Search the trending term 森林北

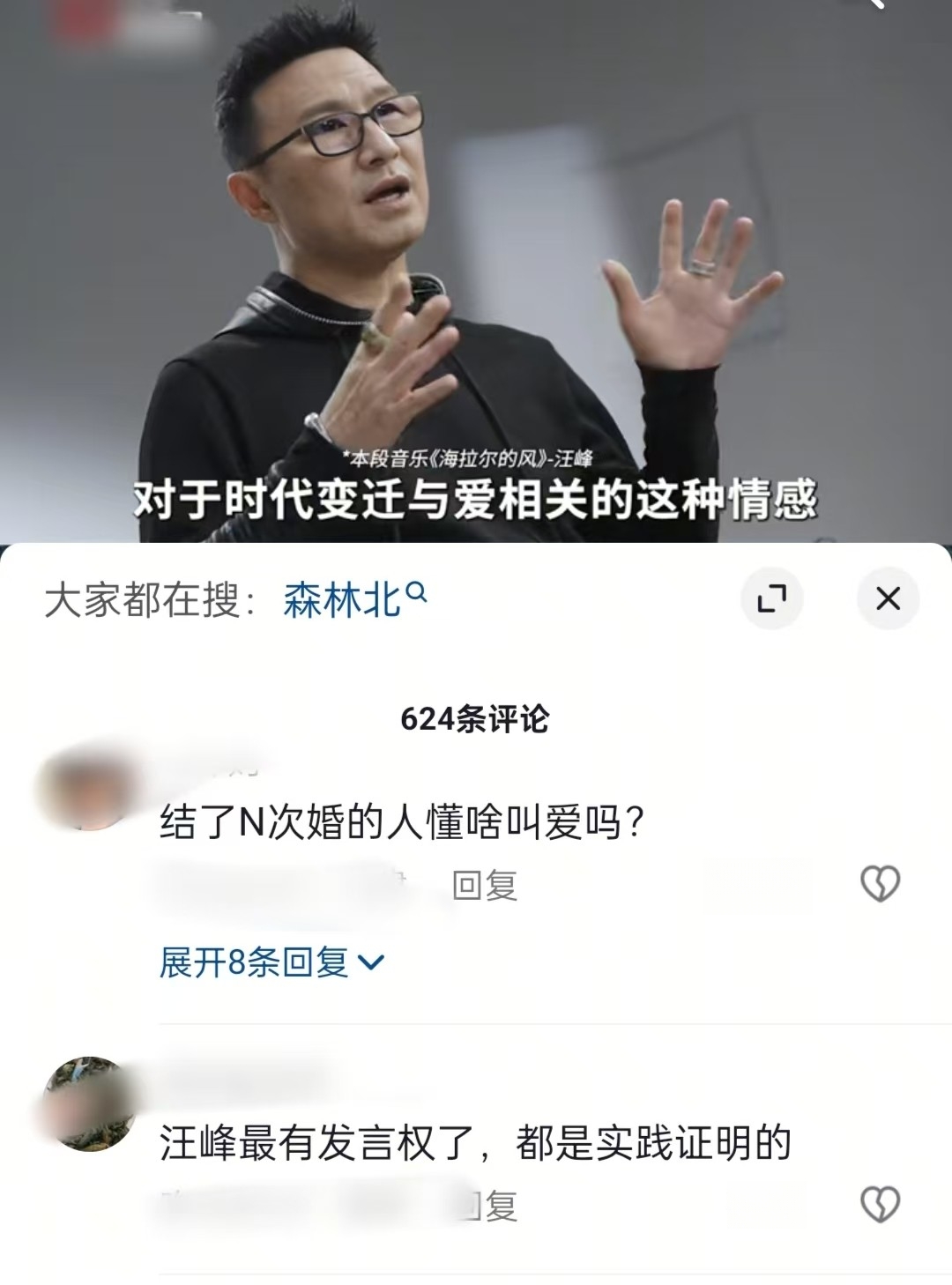[x=354, y=601]
